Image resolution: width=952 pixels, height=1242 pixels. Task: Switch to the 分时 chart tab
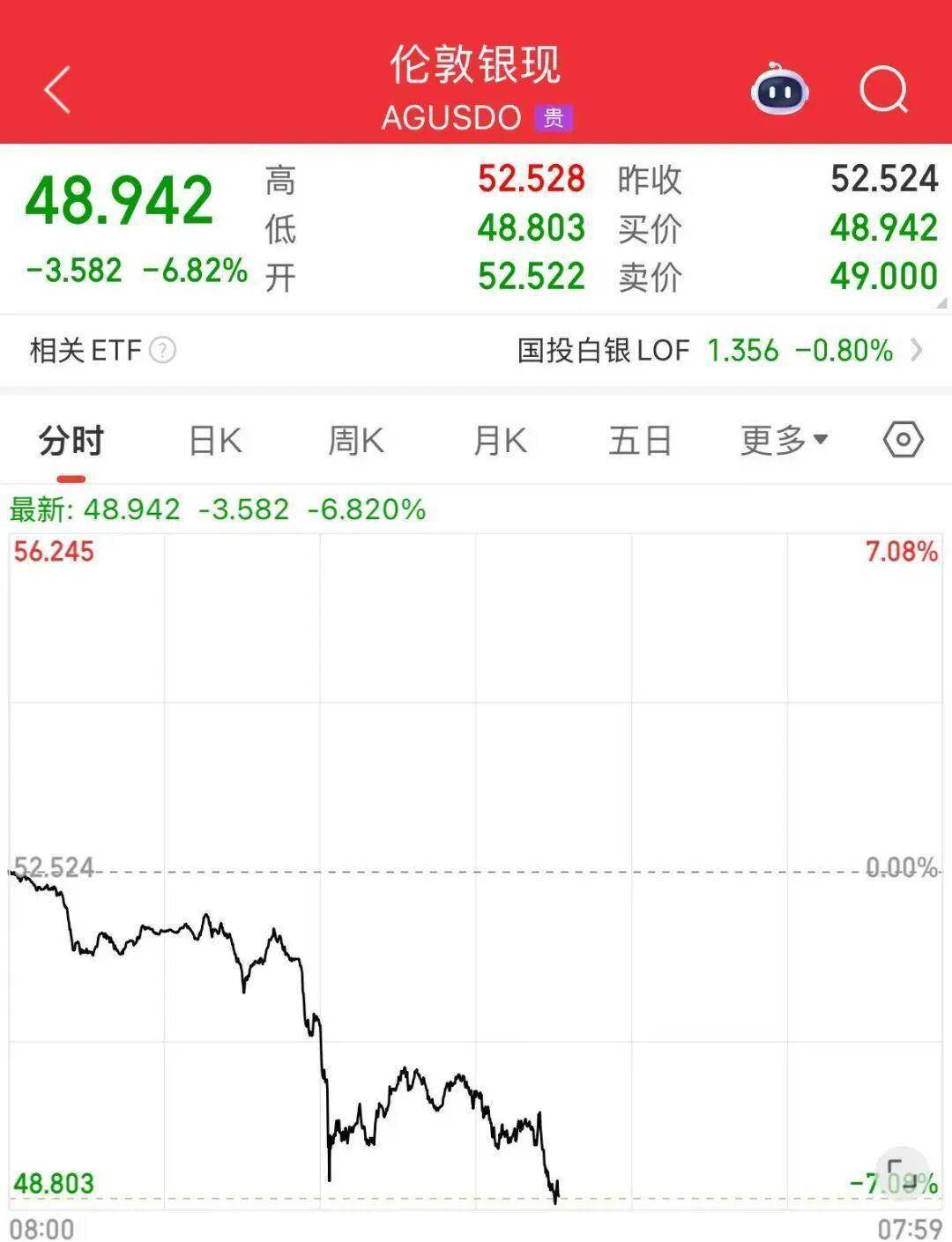[71, 441]
